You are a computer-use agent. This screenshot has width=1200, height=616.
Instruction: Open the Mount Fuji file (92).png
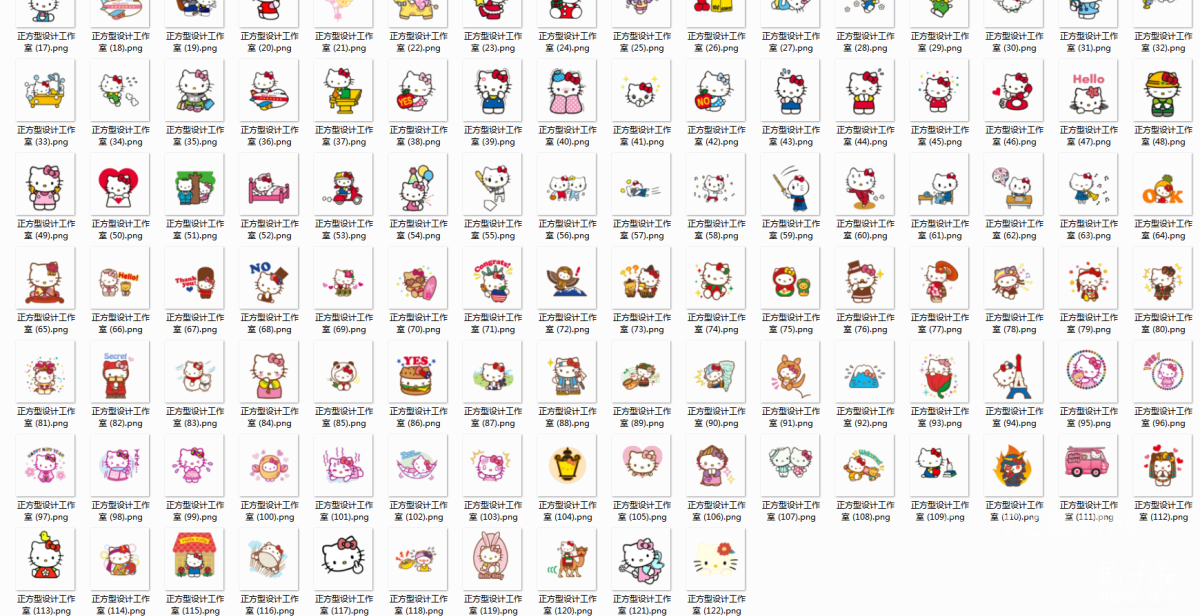(x=864, y=371)
